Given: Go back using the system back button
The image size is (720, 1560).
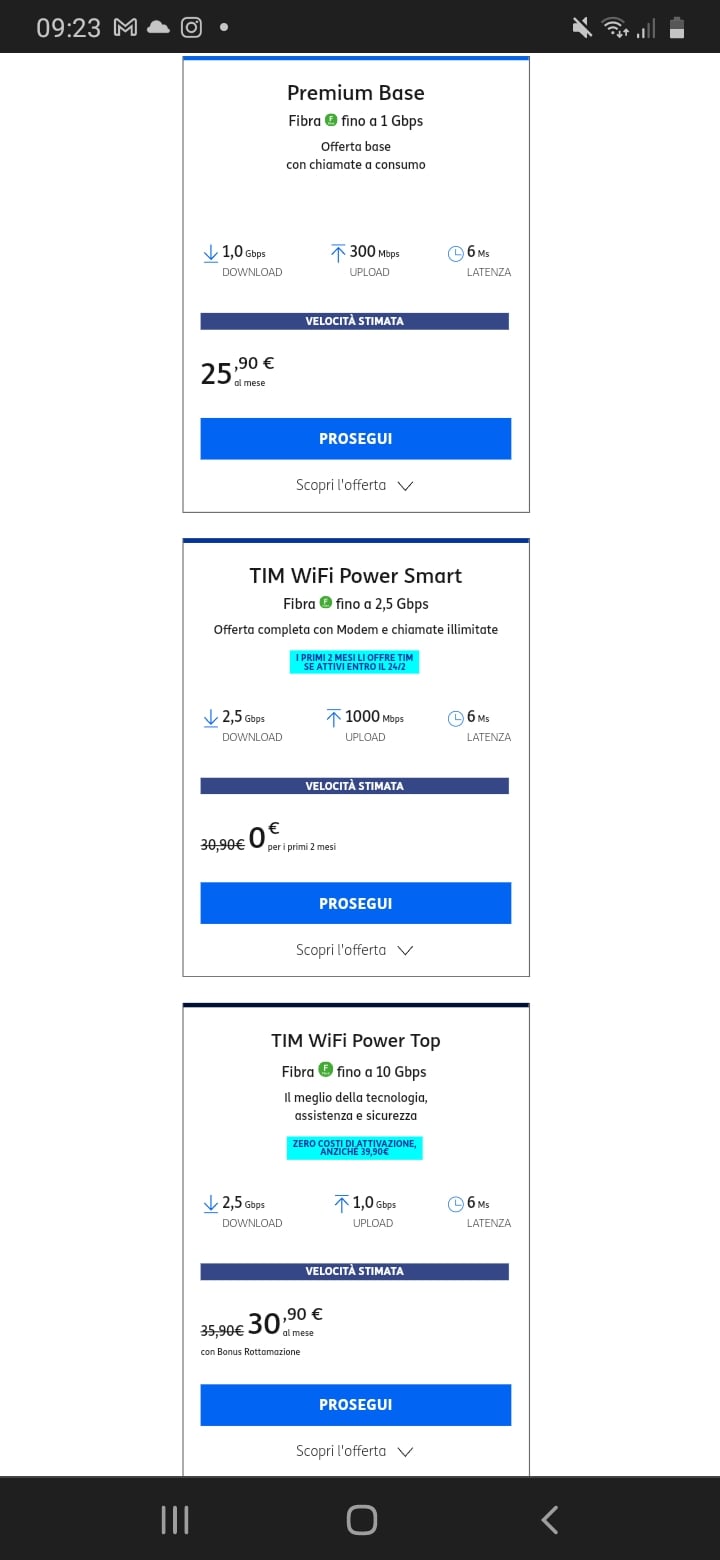Looking at the screenshot, I should click(x=549, y=1520).
